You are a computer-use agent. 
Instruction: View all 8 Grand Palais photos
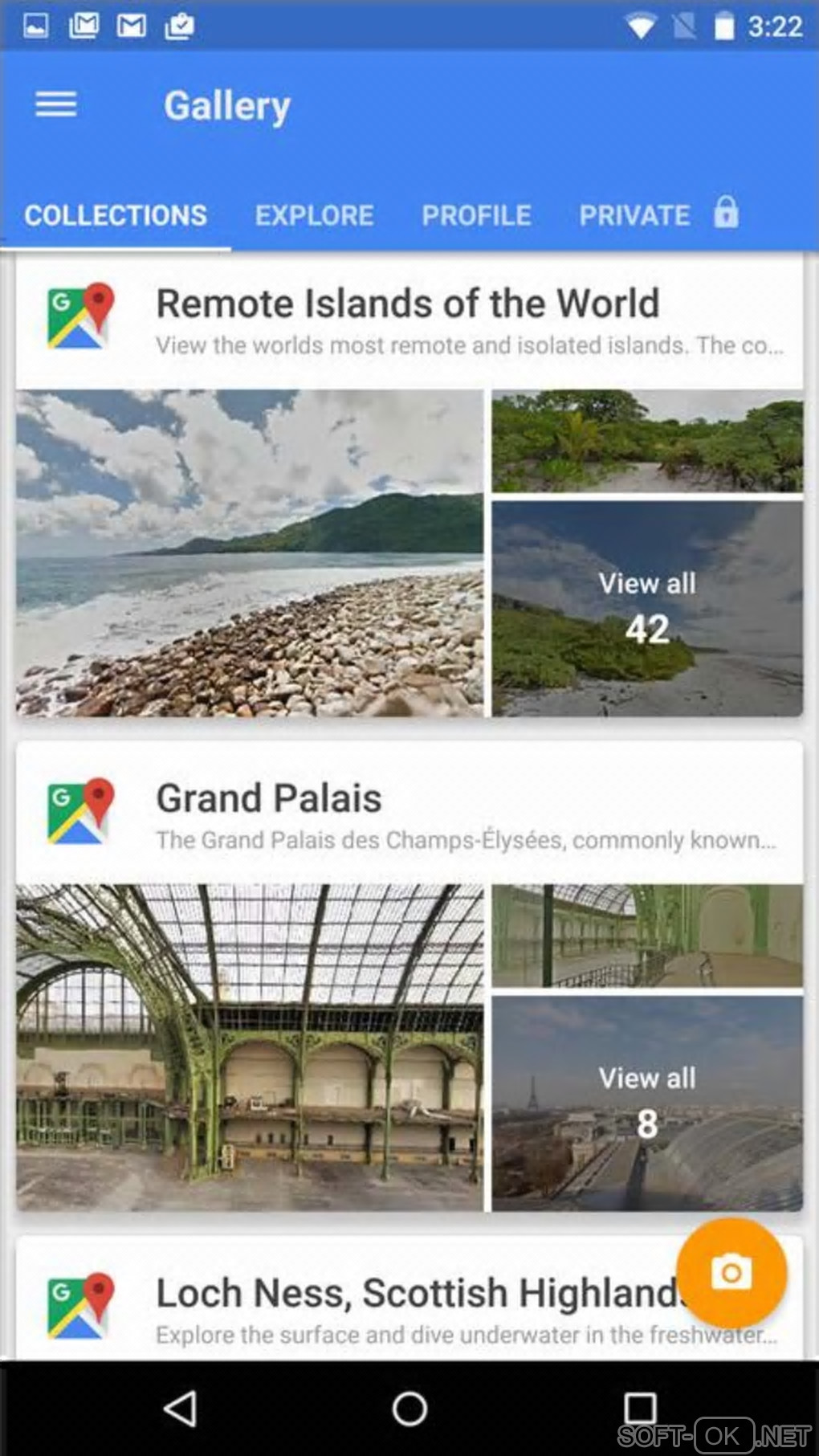[x=646, y=1103]
